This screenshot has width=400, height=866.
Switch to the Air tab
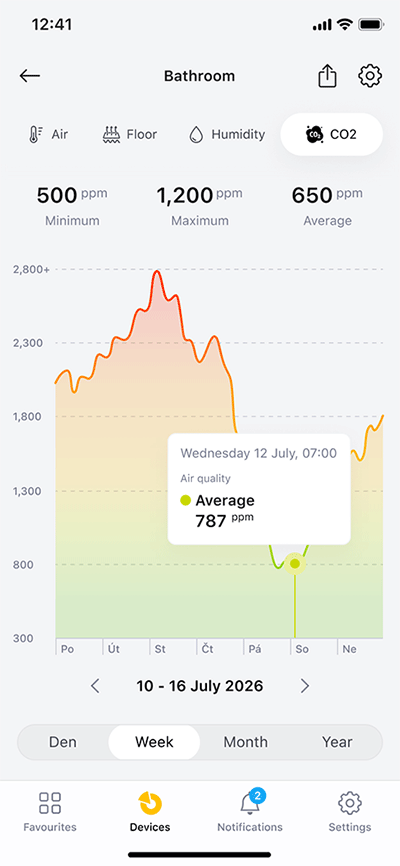(x=48, y=134)
